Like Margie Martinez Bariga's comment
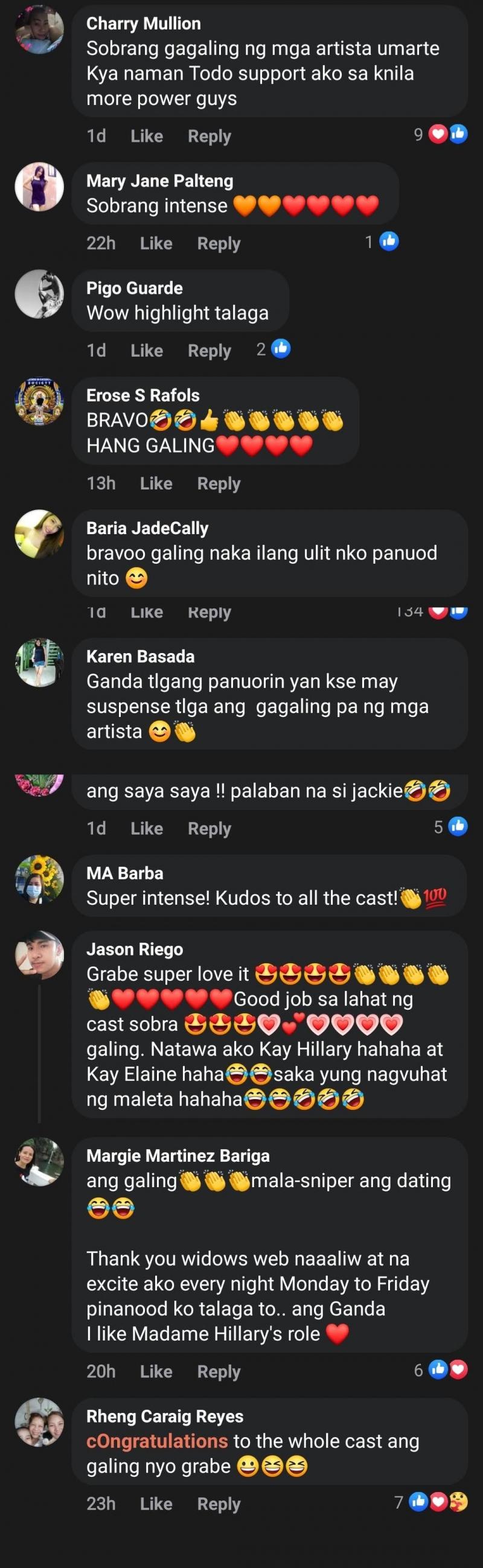Viewport: 483px width, 1568px height. click(156, 1371)
